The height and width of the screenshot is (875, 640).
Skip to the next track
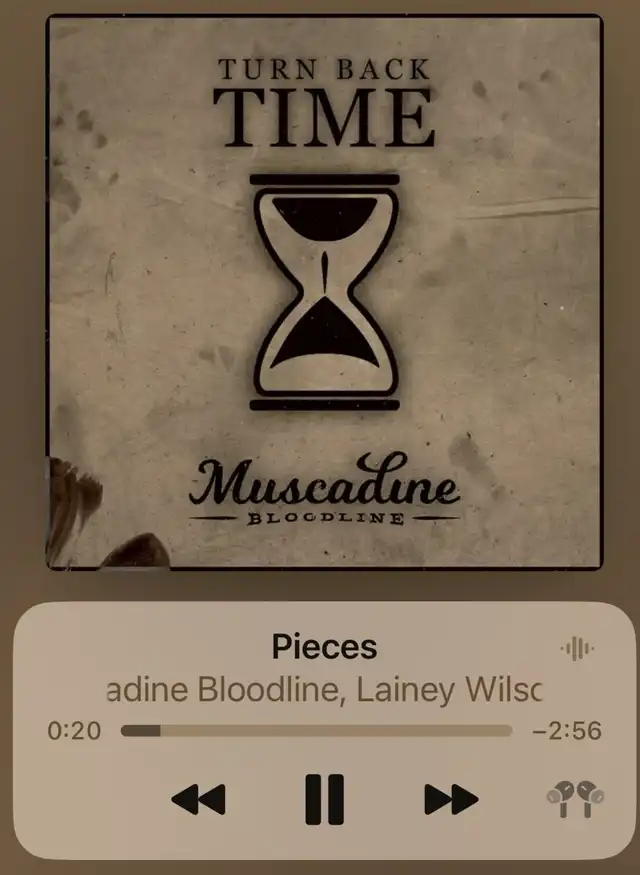tap(451, 799)
